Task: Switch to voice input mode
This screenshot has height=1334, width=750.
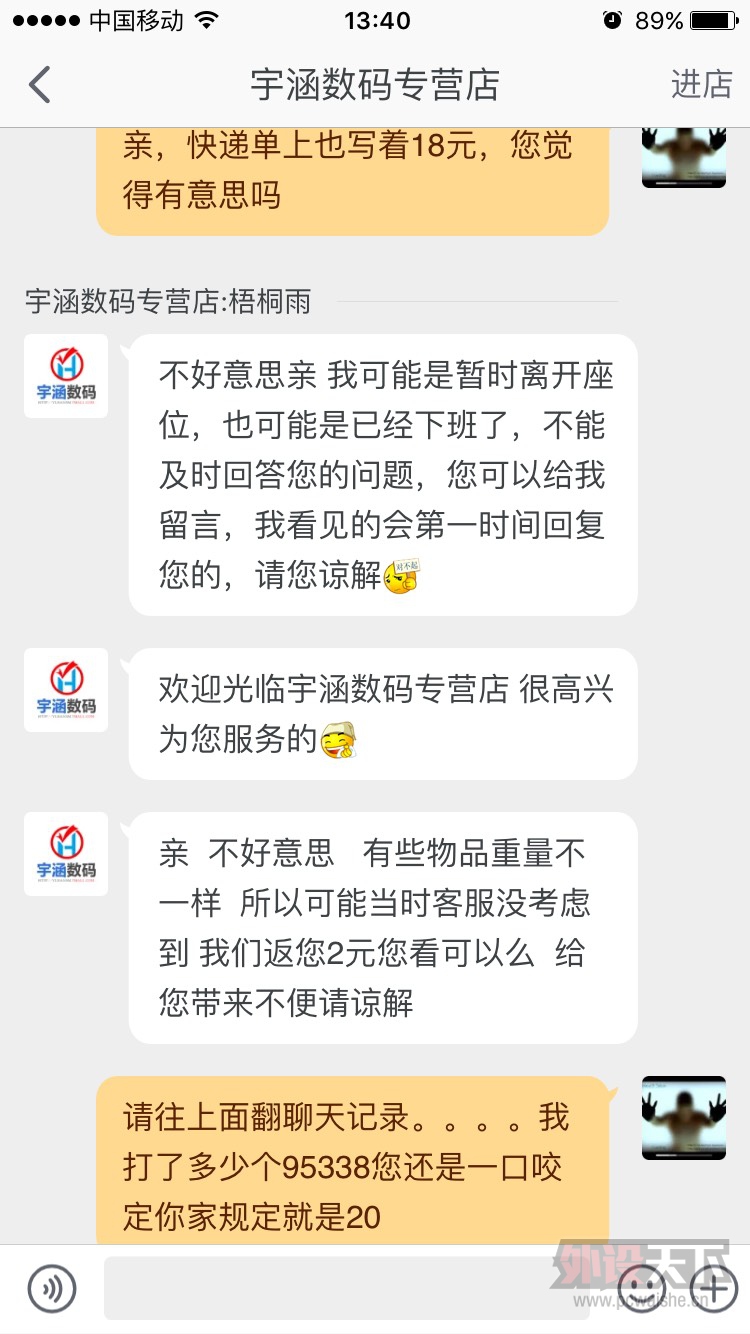Action: coord(52,1289)
